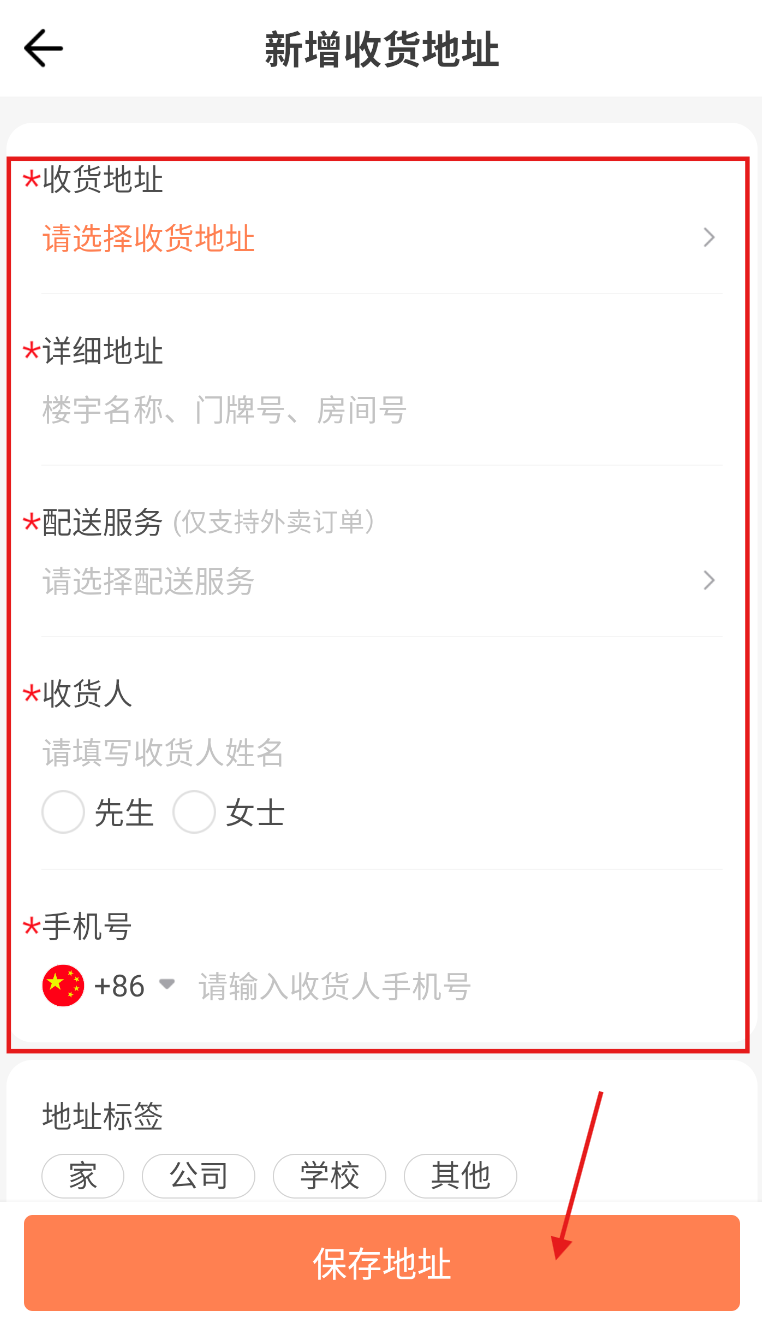
Task: Tap the 保存地址 button
Action: (382, 1263)
